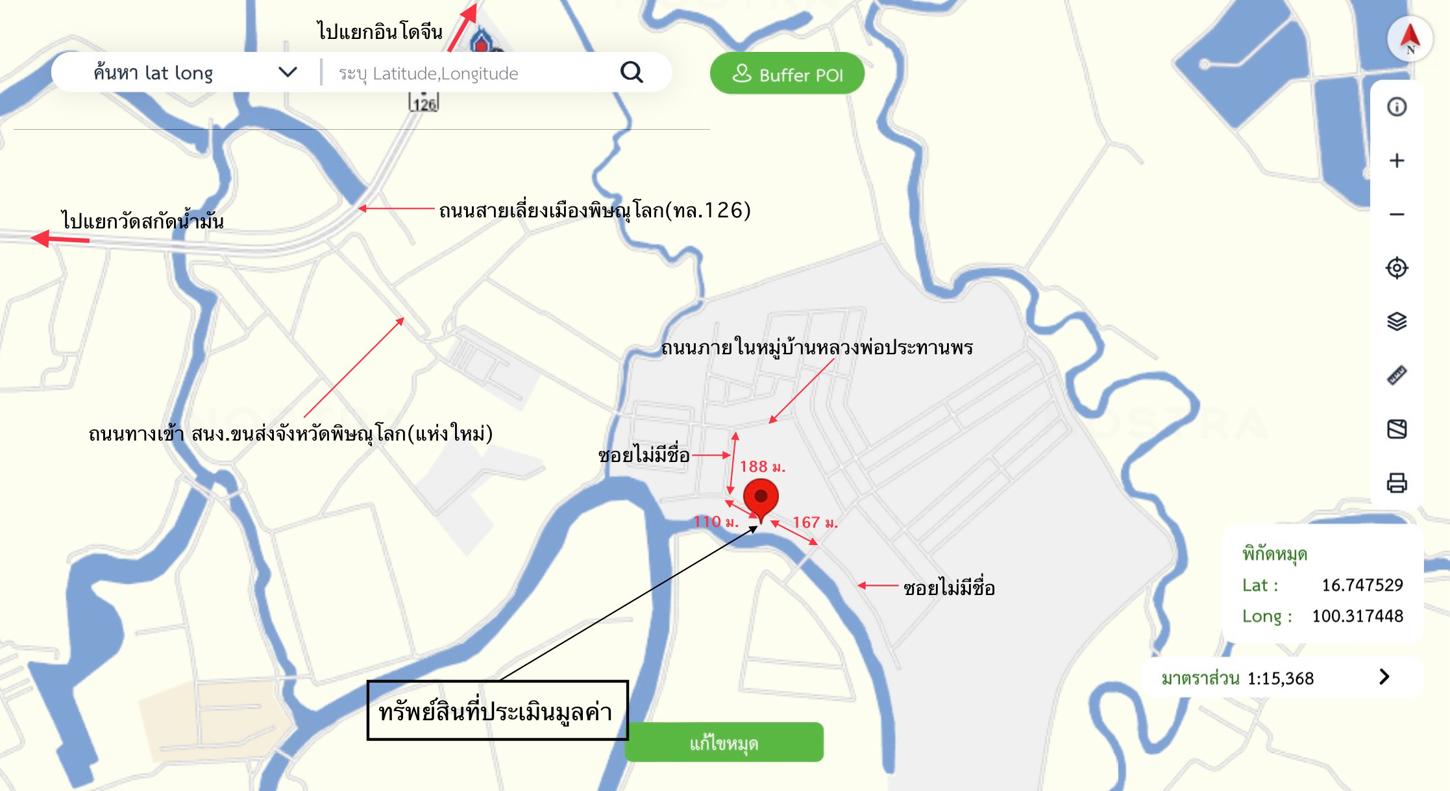Viewport: 1450px width, 791px height.
Task: Focus the Latitude,Longitude input field
Action: pos(470,73)
